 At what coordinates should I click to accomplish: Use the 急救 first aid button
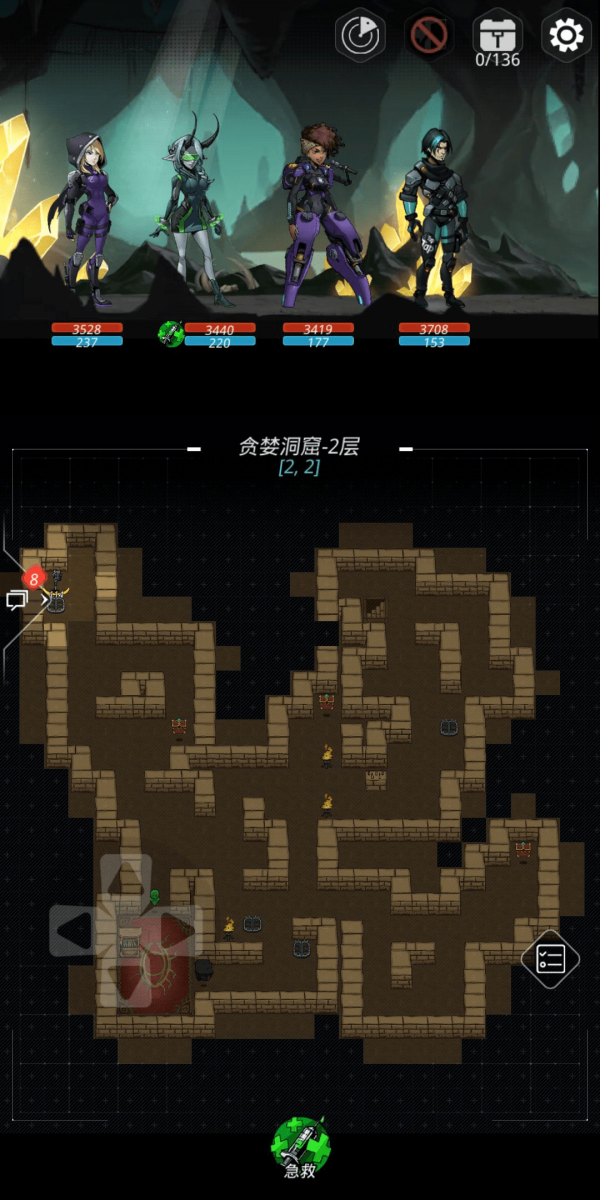[301, 1145]
